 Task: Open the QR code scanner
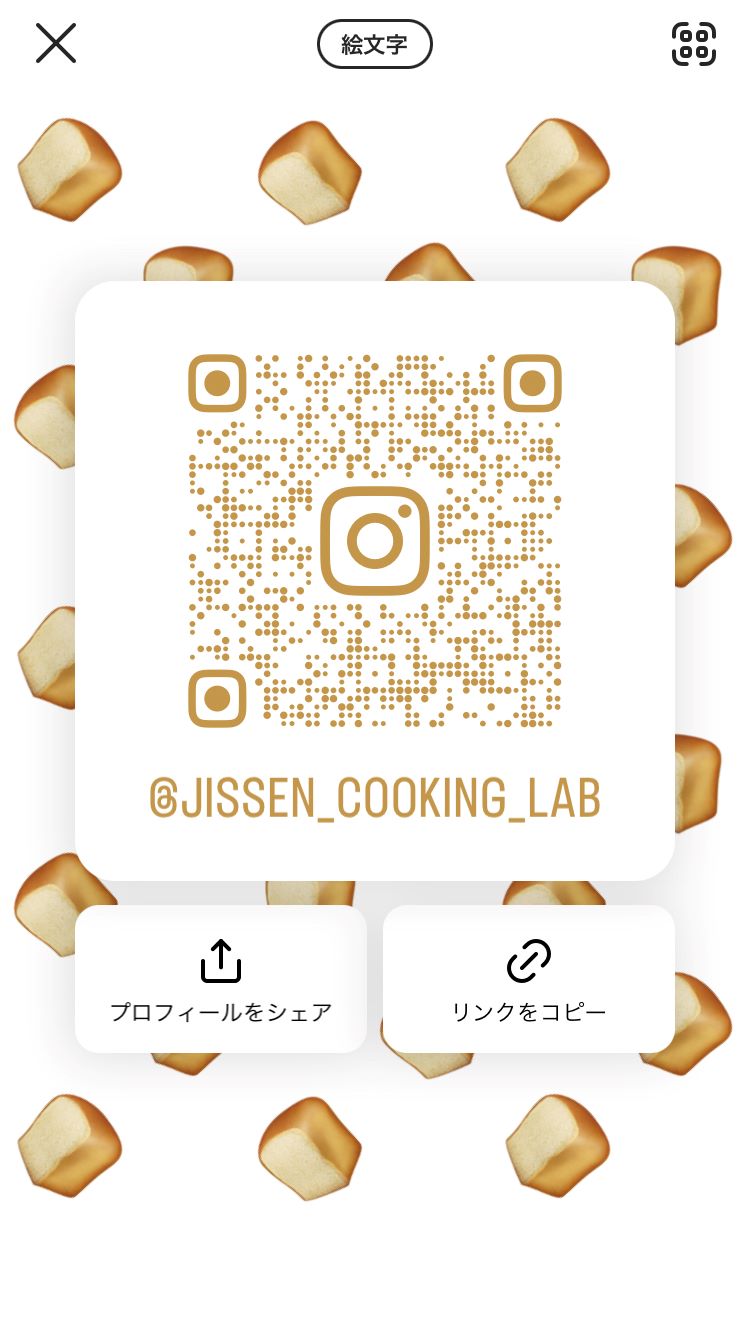(693, 44)
